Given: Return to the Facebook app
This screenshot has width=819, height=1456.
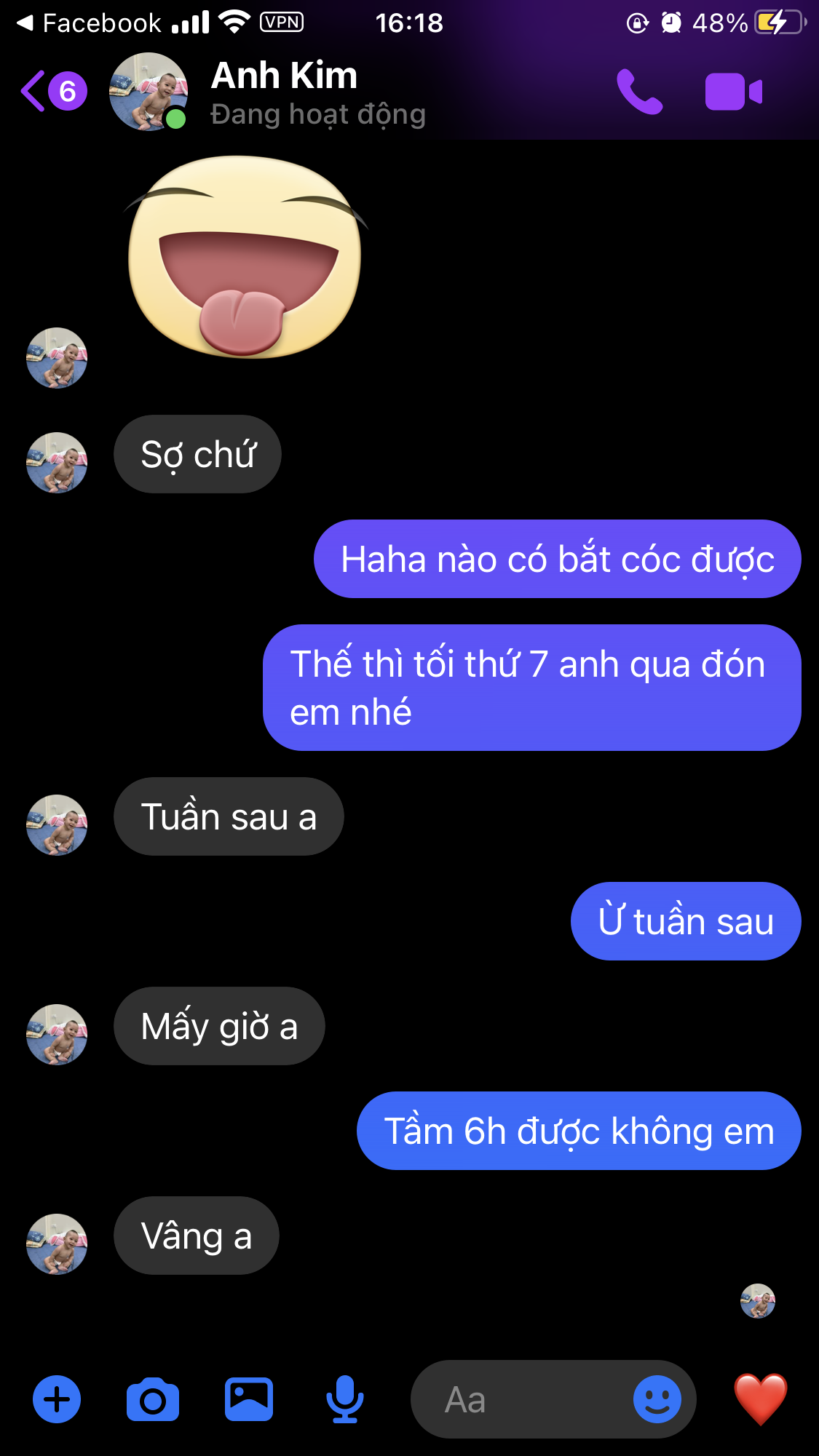Looking at the screenshot, I should click(x=87, y=23).
